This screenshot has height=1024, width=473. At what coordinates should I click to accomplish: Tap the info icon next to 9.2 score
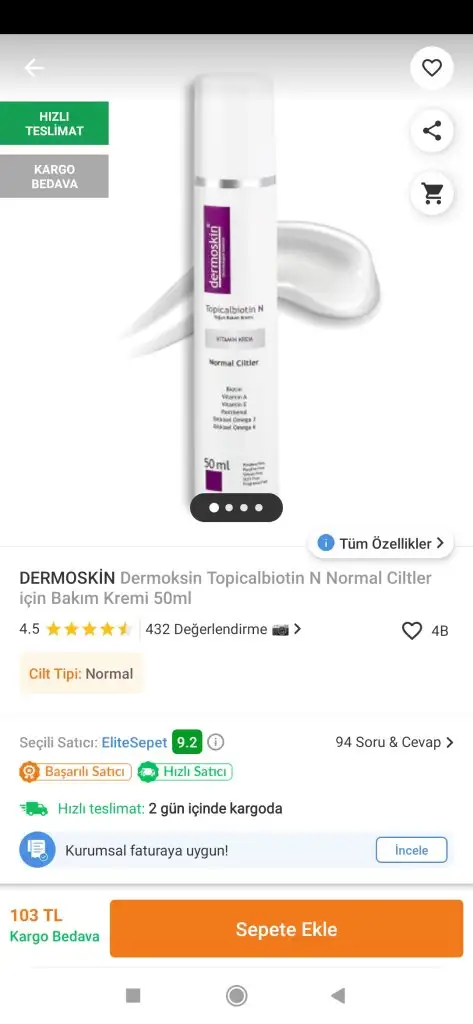click(216, 743)
